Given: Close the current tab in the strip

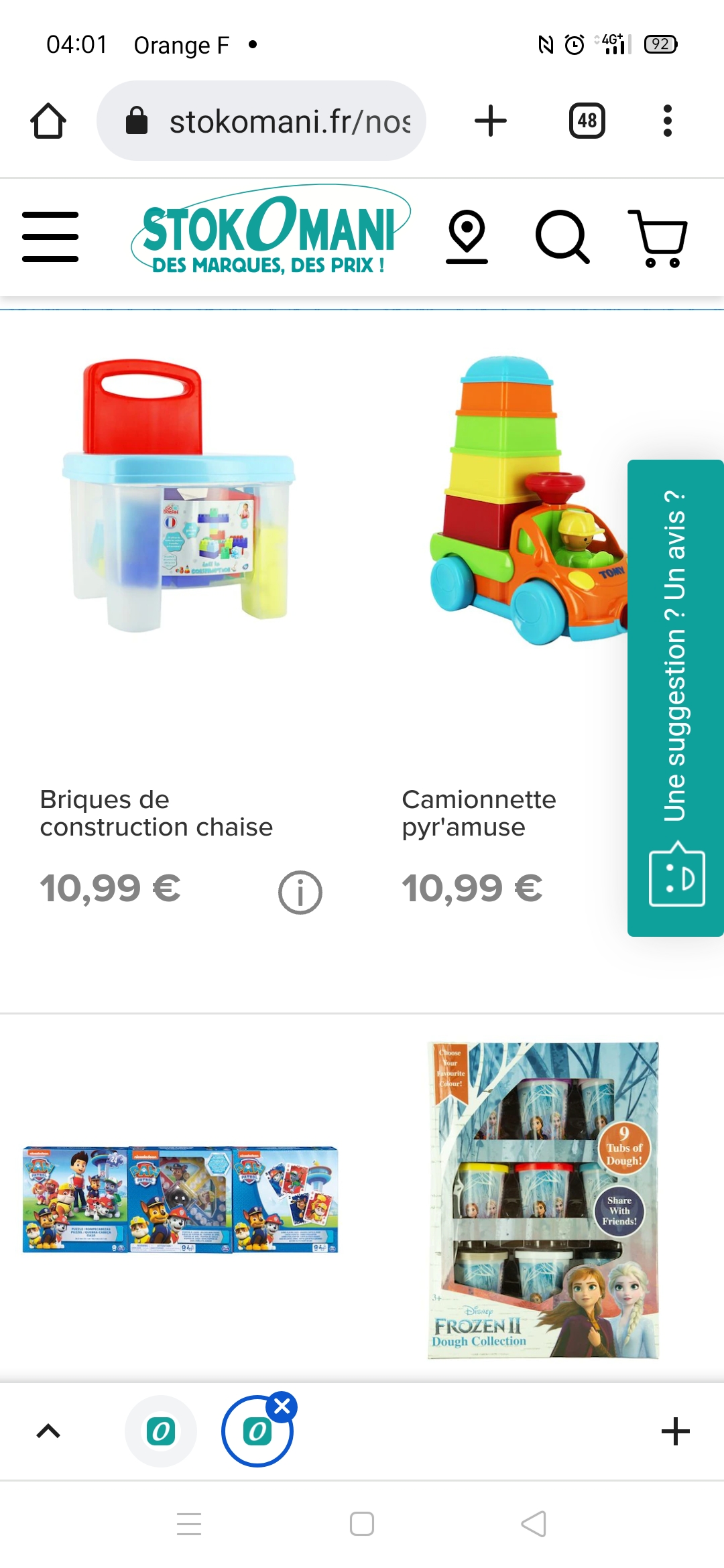Looking at the screenshot, I should [282, 1407].
